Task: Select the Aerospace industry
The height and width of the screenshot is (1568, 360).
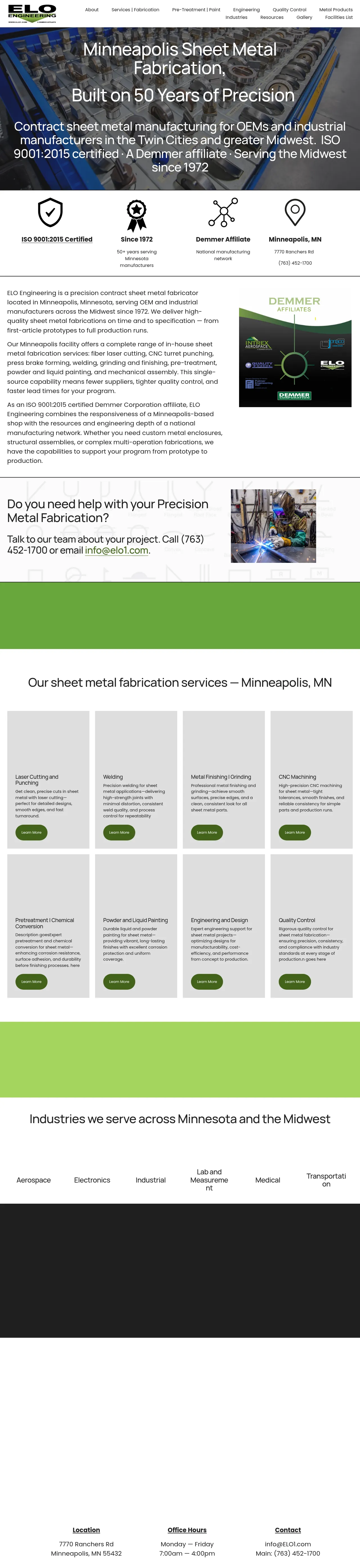Action: (x=33, y=1180)
